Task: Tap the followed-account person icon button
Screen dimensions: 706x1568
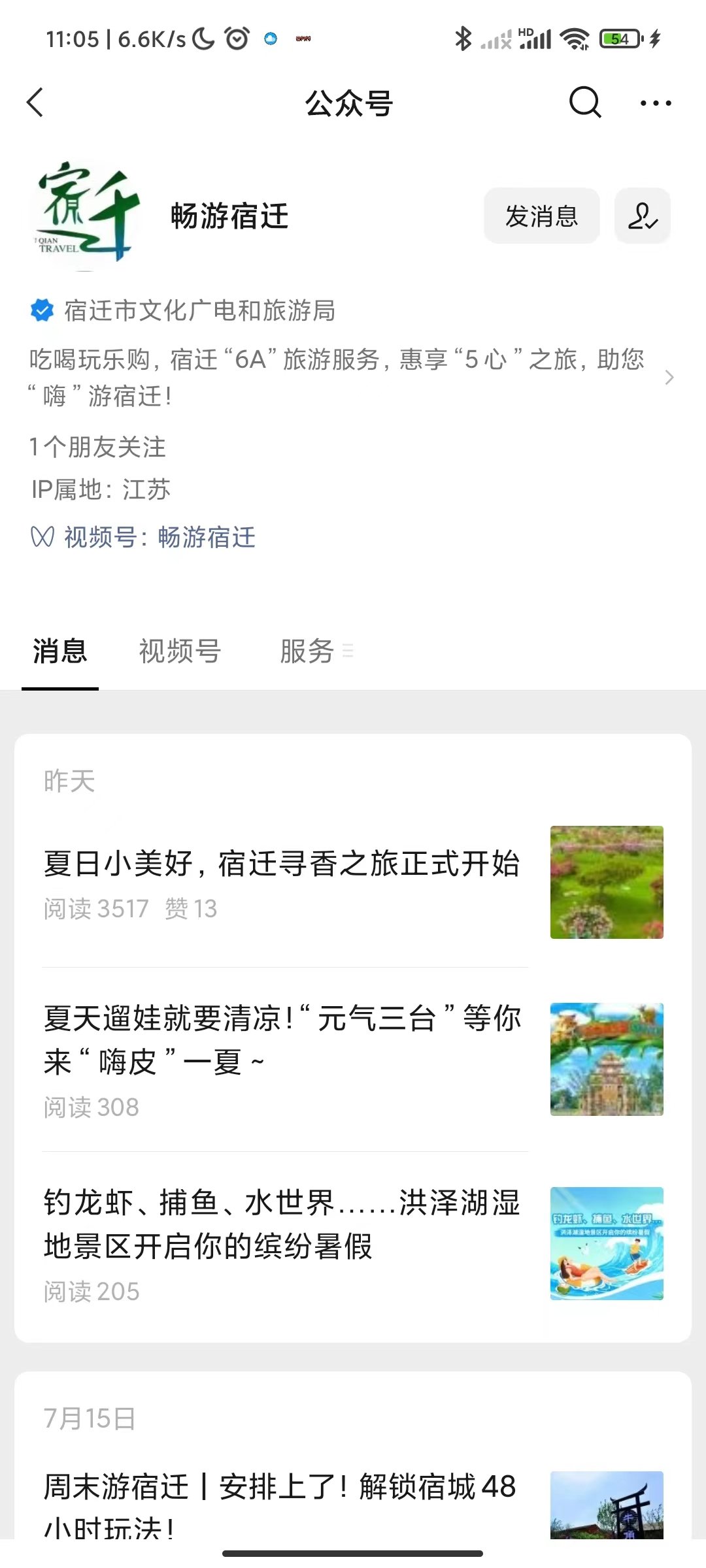Action: tap(643, 216)
